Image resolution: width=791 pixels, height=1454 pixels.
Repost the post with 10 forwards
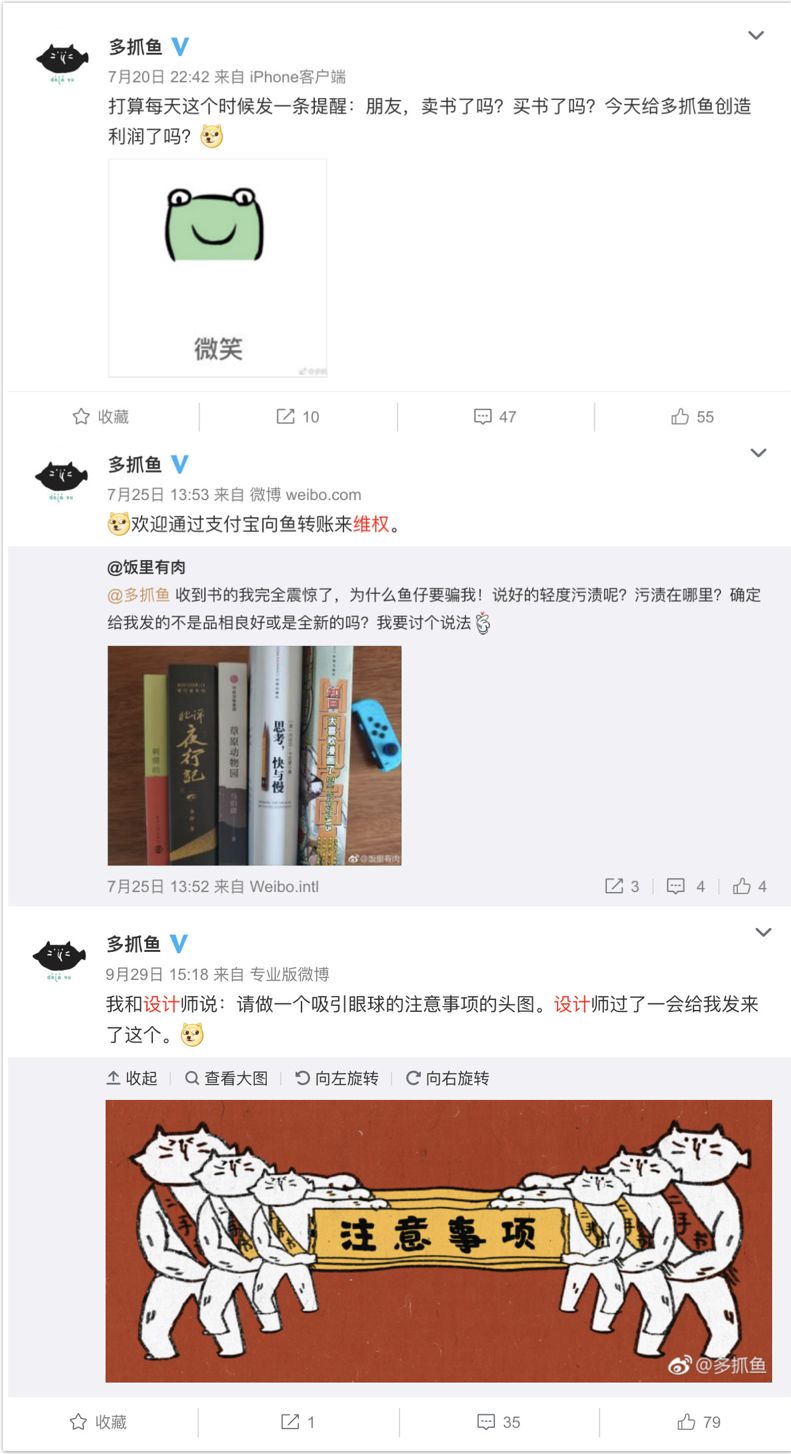tap(298, 416)
